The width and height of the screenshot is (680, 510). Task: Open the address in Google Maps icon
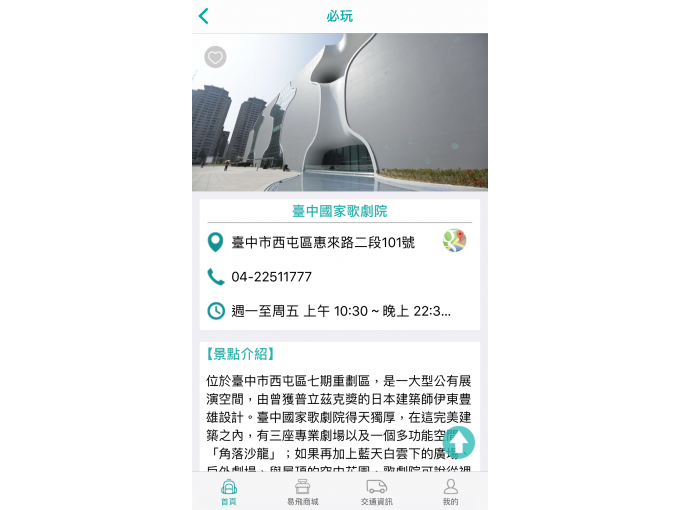tap(454, 241)
